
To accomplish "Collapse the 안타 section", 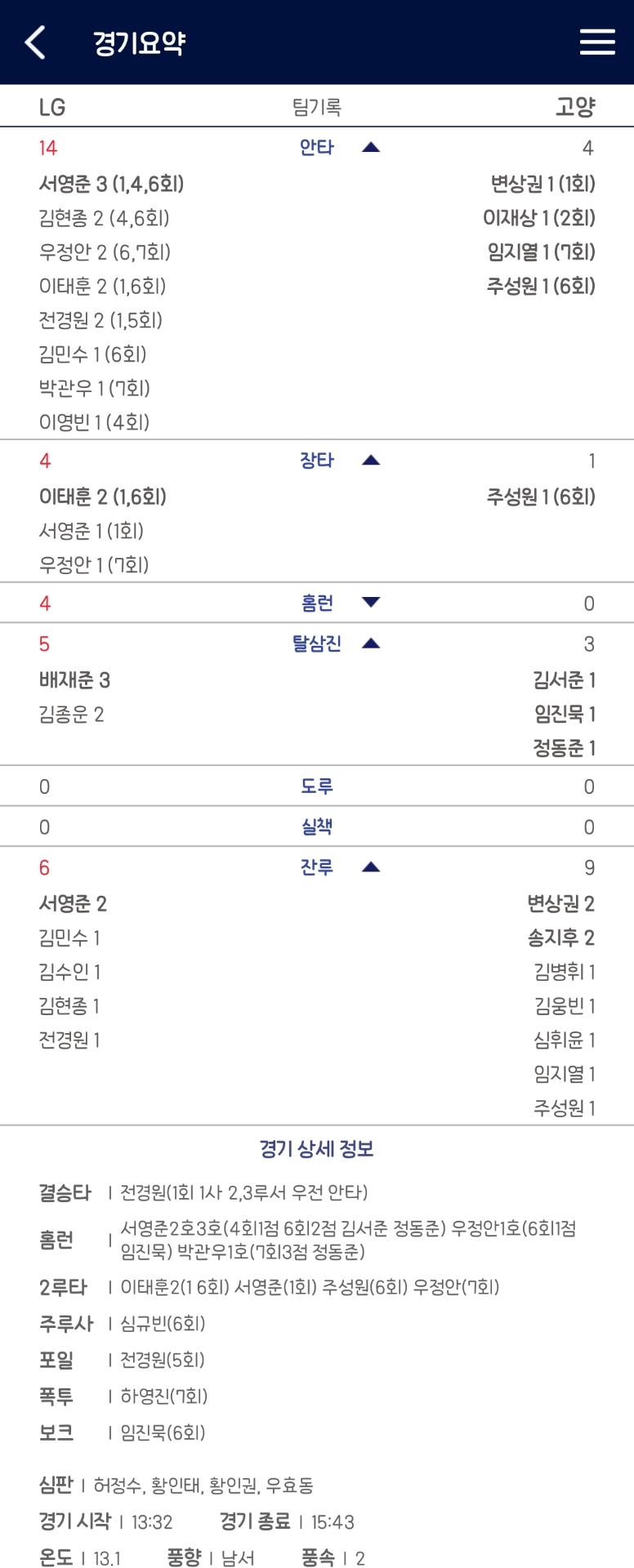I will [x=371, y=148].
